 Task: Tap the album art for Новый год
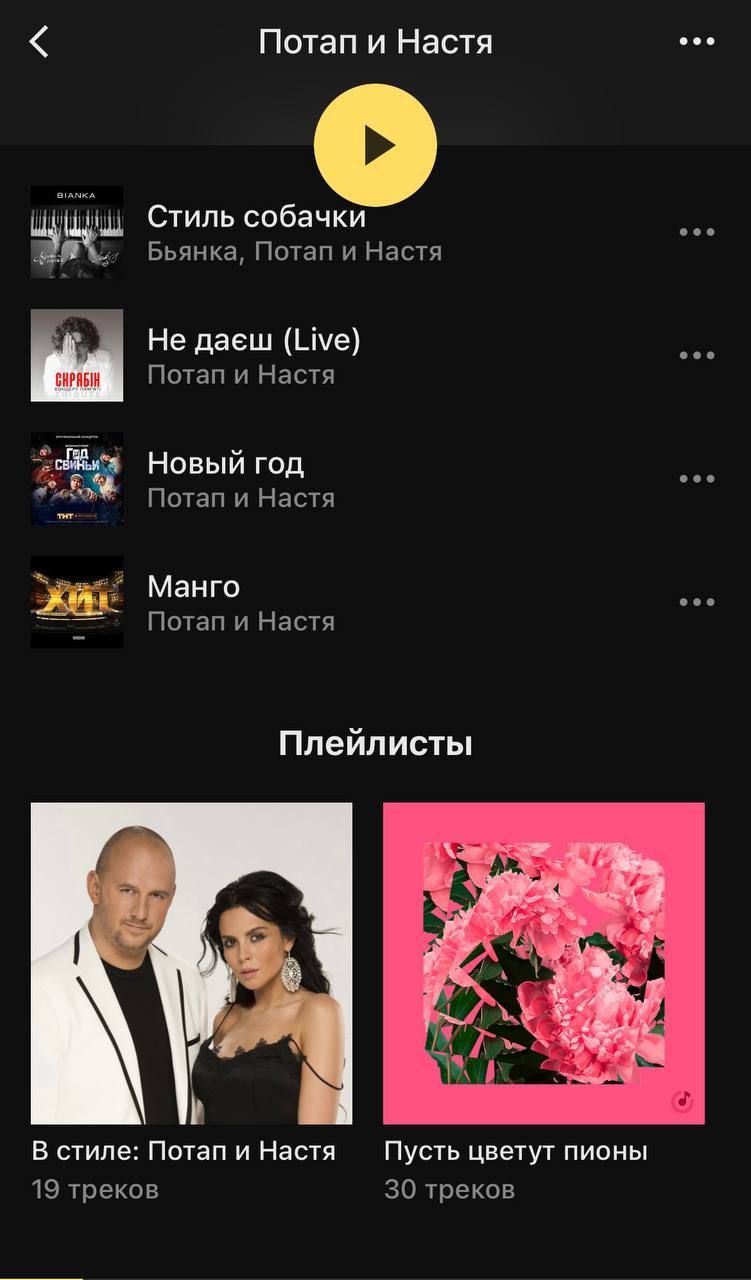78,480
